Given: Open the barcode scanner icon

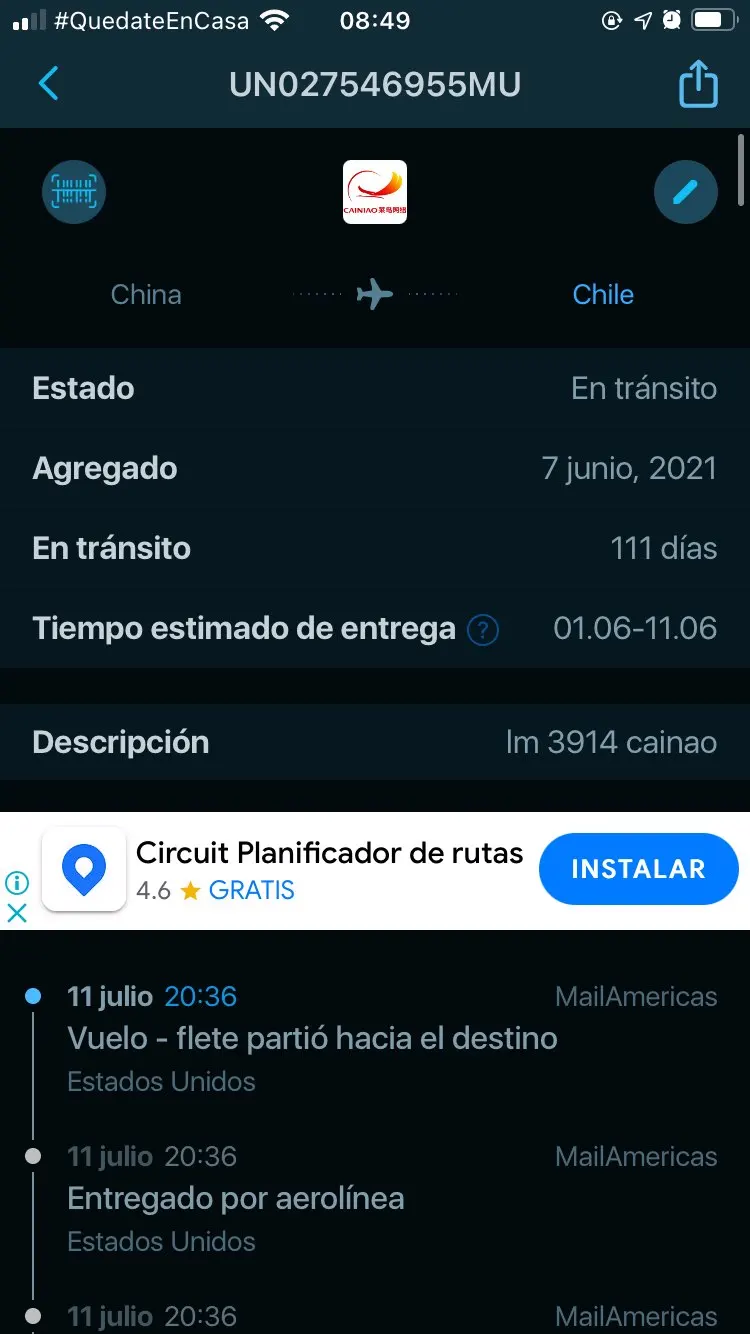Looking at the screenshot, I should pyautogui.click(x=73, y=191).
